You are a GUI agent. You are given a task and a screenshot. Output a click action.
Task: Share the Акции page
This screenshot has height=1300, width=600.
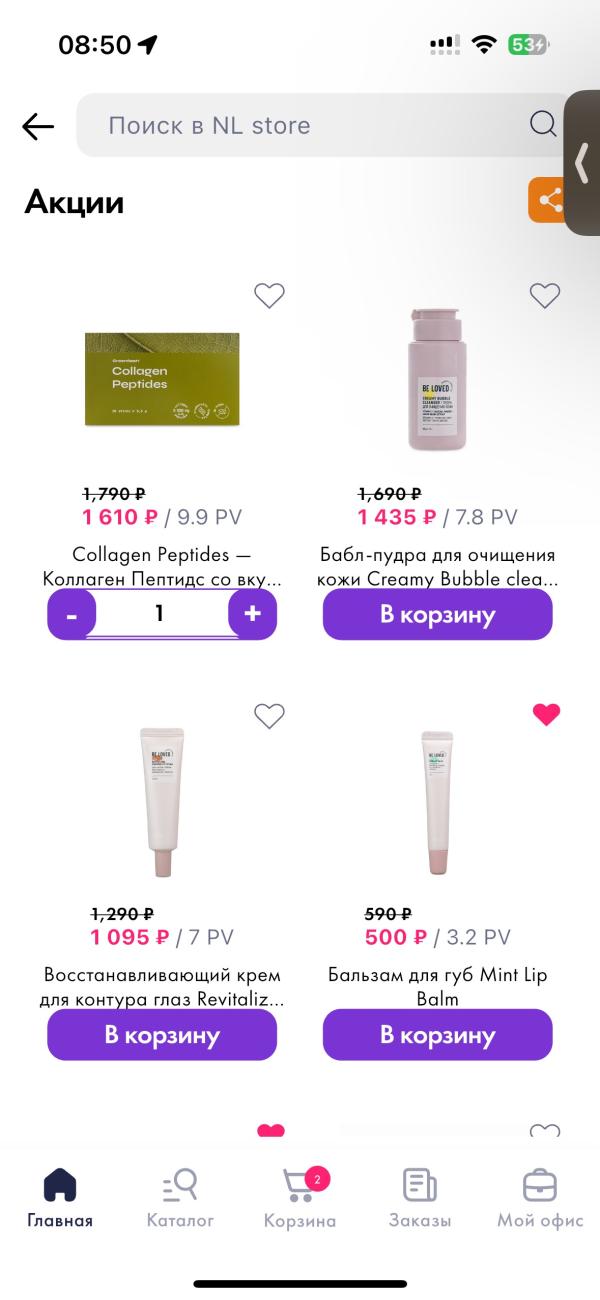(x=547, y=201)
